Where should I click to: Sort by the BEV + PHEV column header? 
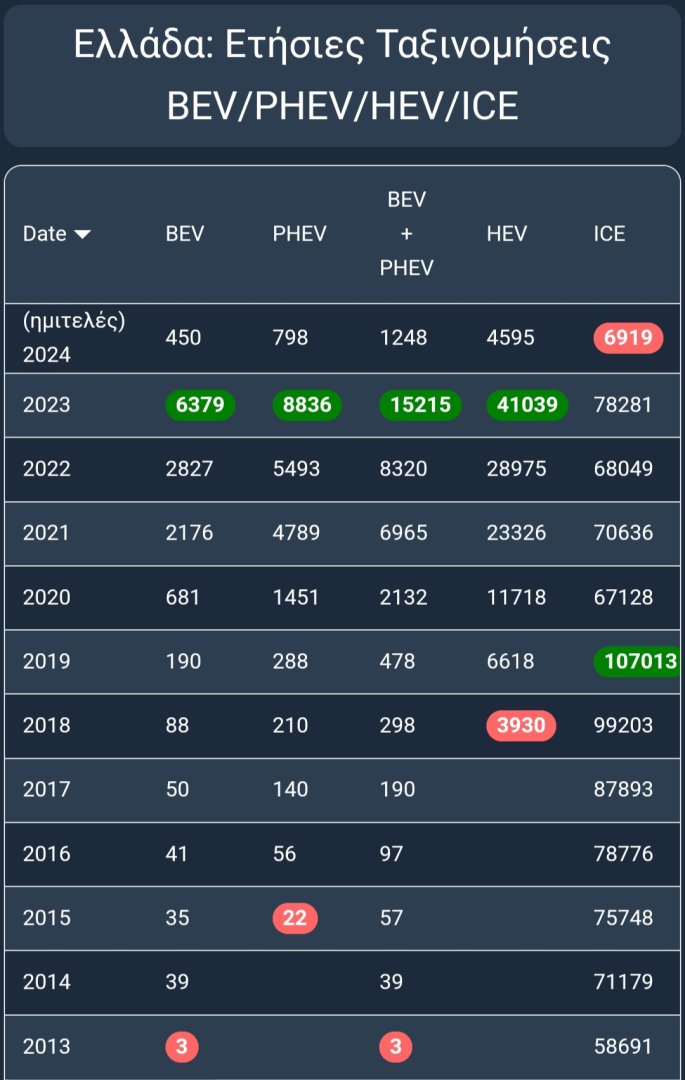pos(406,234)
